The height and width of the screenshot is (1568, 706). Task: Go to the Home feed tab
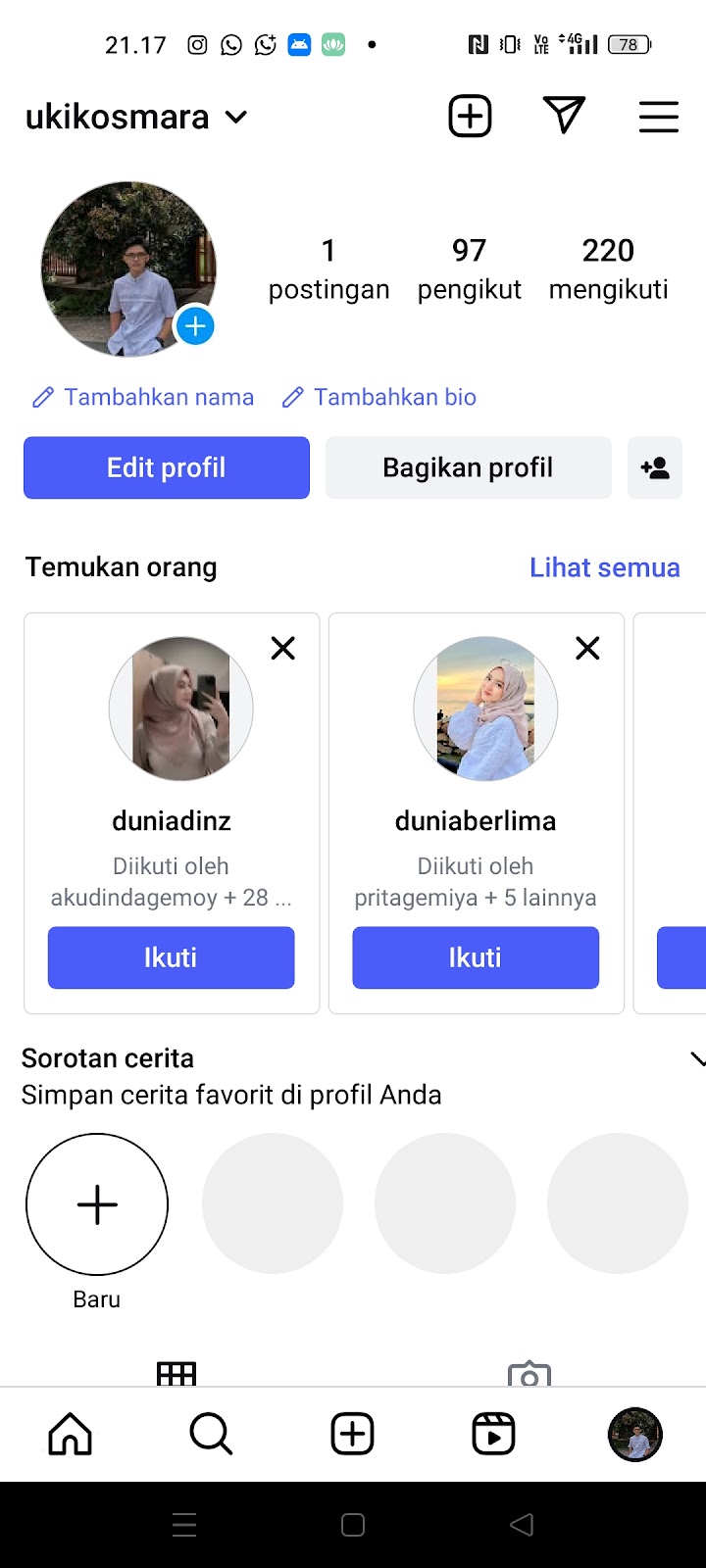pos(71,1435)
